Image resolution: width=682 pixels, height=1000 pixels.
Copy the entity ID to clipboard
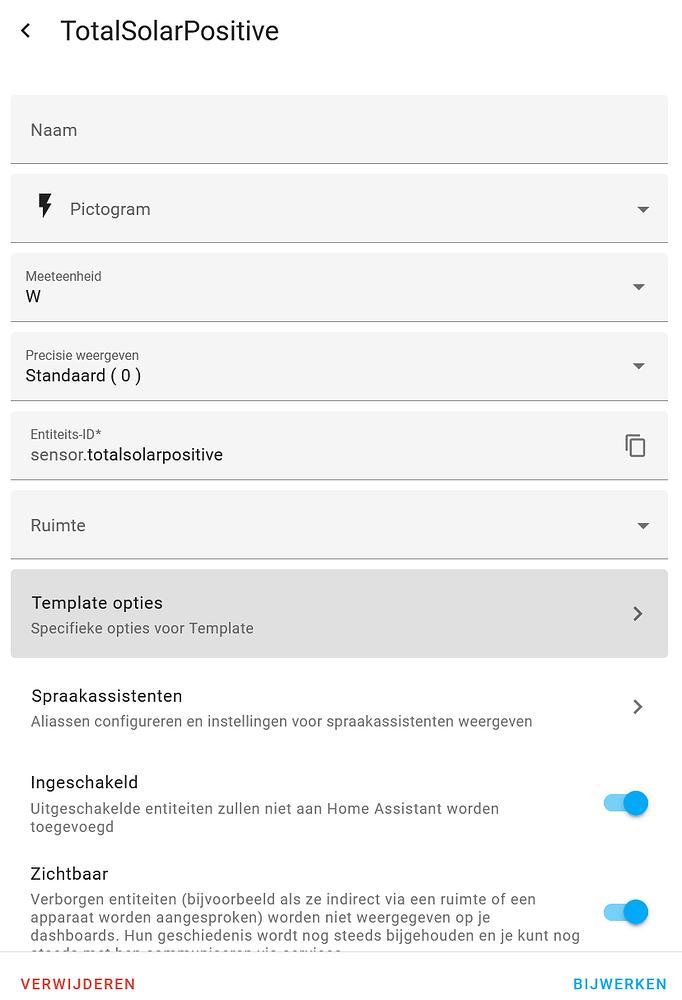click(x=635, y=446)
